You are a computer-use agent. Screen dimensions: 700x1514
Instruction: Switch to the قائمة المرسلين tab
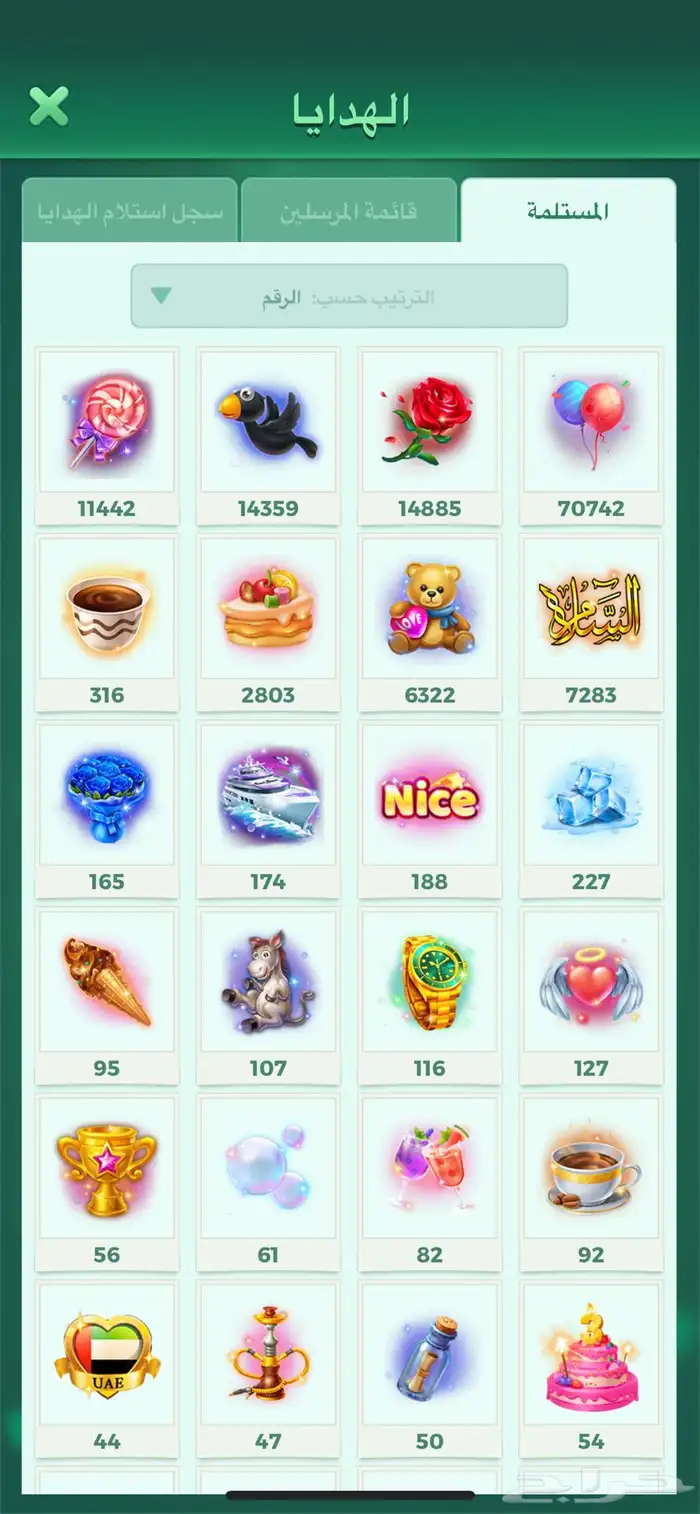(x=348, y=211)
